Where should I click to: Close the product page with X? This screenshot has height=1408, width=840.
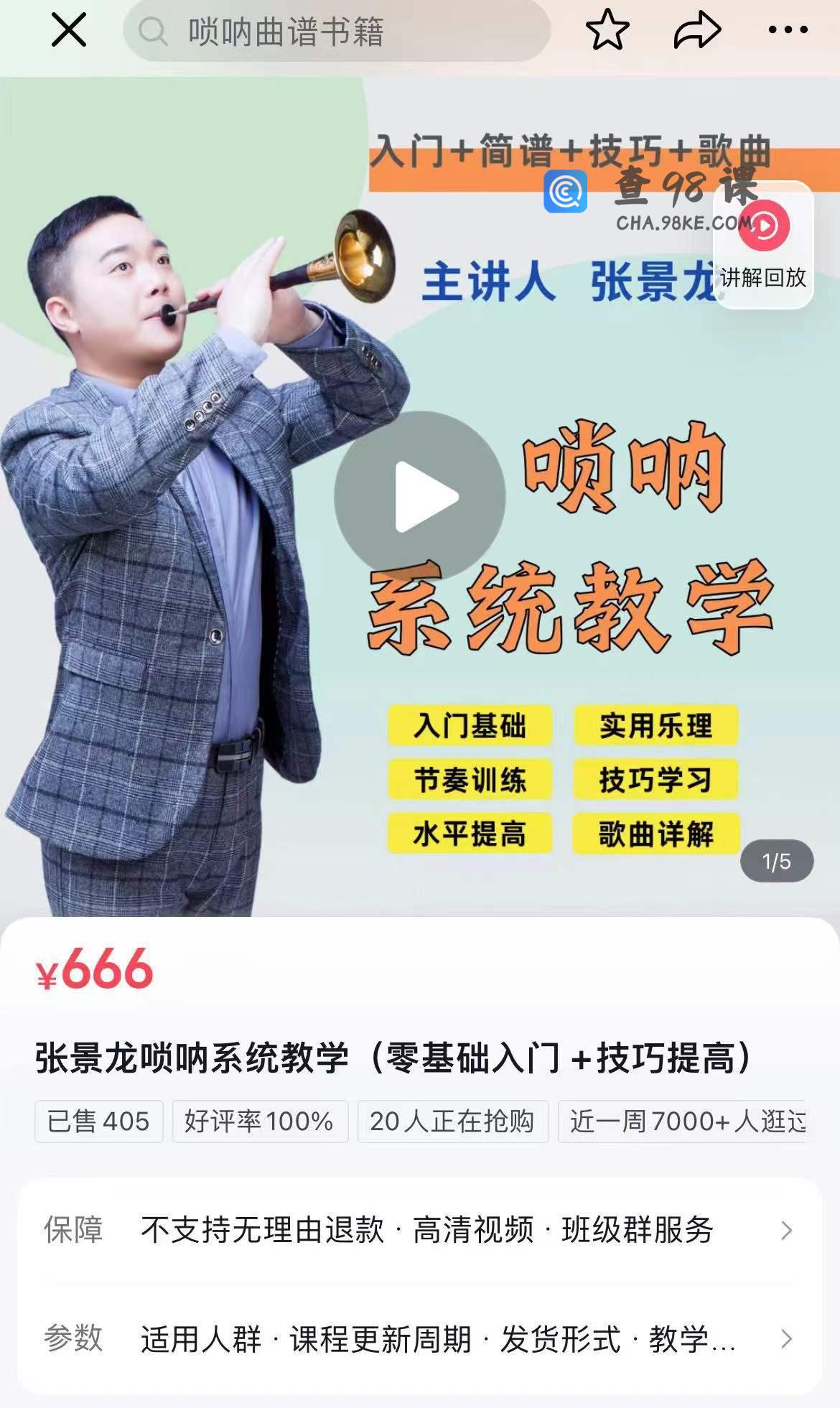(69, 31)
